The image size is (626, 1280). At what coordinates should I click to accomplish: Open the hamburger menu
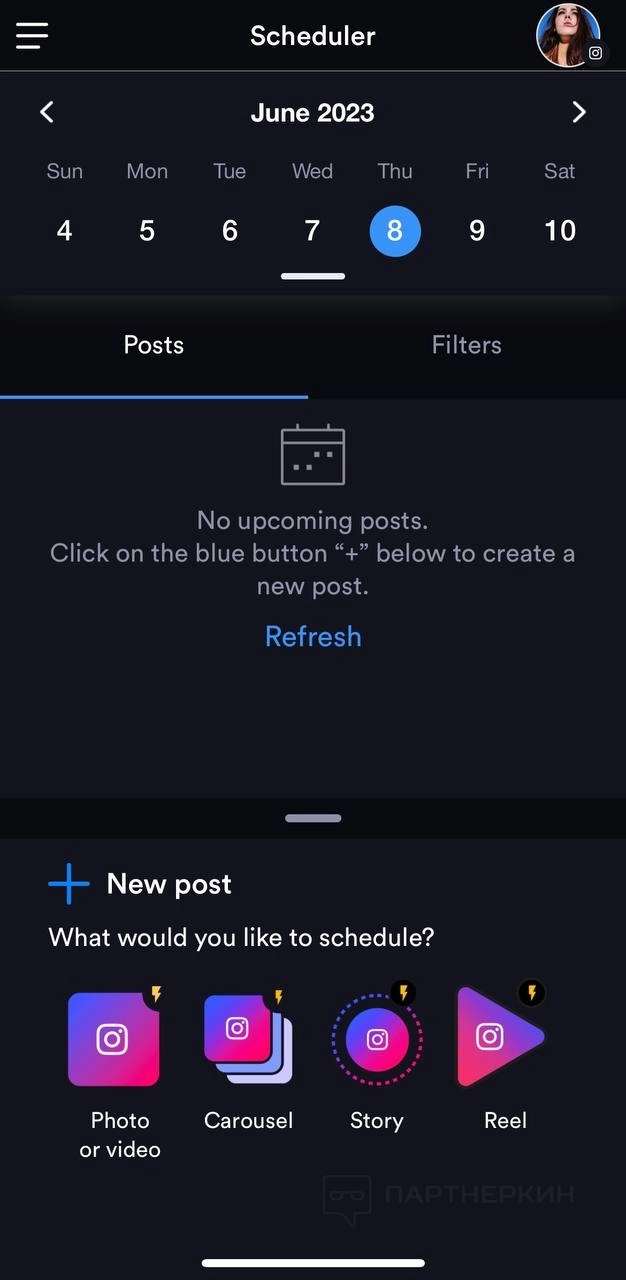tap(32, 36)
